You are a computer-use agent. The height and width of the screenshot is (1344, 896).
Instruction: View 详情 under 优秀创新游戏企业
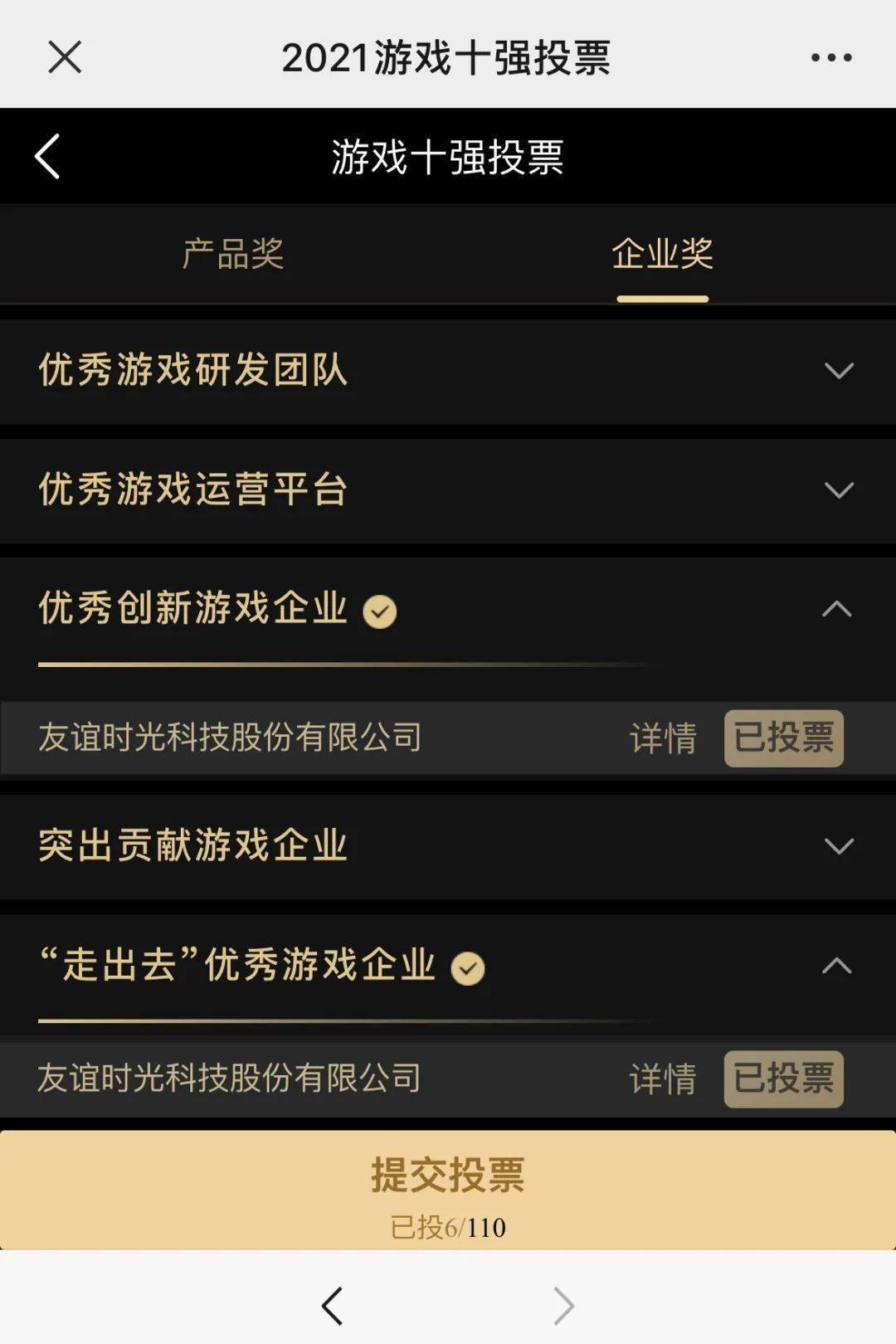tap(662, 738)
